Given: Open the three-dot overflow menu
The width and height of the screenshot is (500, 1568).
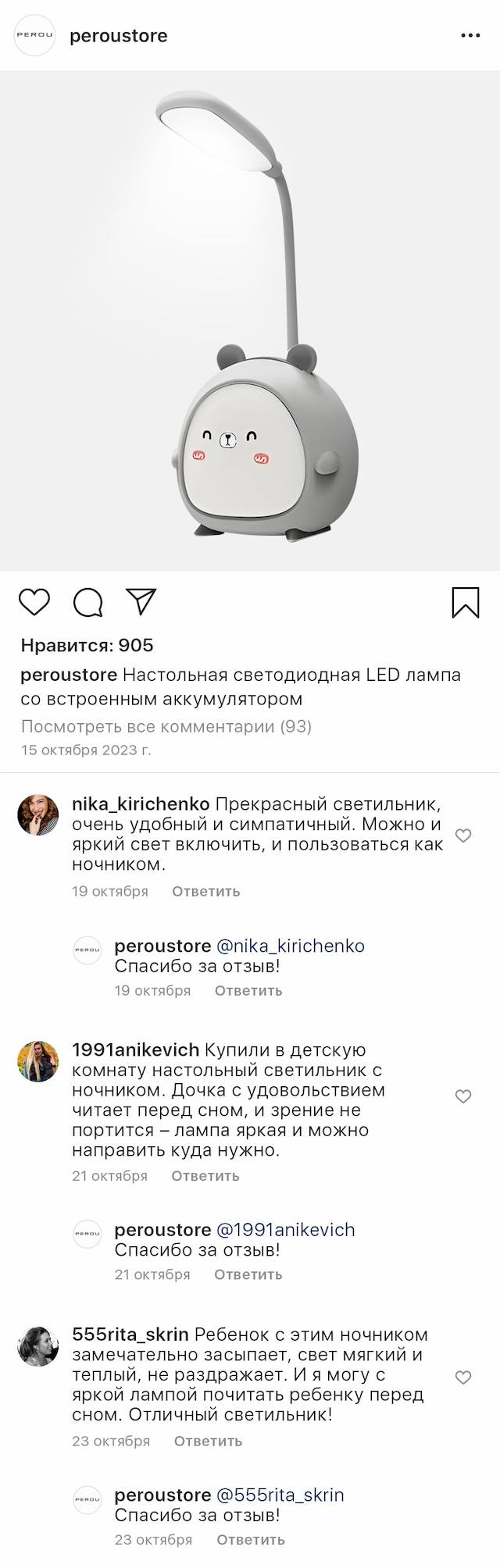Looking at the screenshot, I should [x=470, y=36].
